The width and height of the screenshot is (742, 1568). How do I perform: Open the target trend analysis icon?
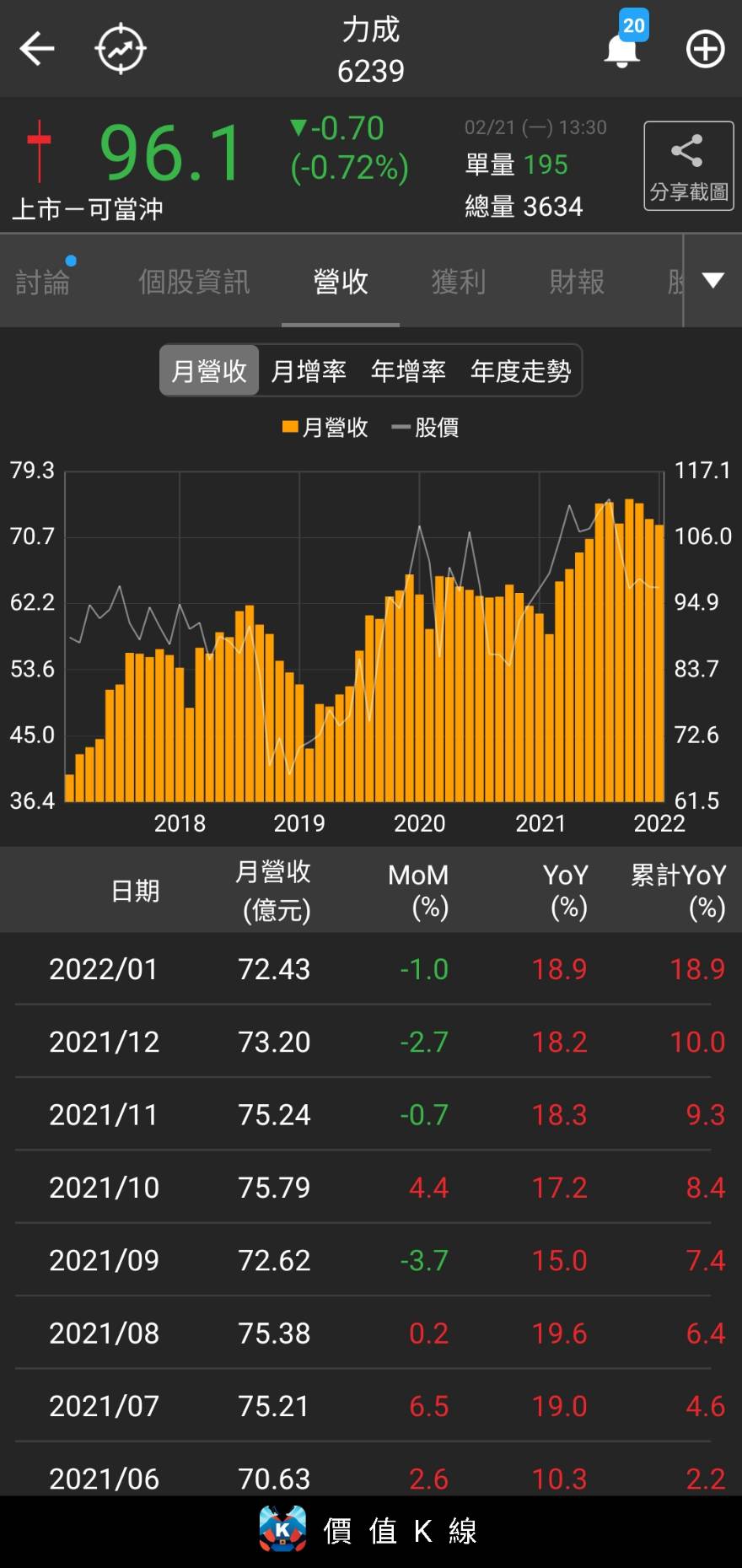[x=121, y=49]
